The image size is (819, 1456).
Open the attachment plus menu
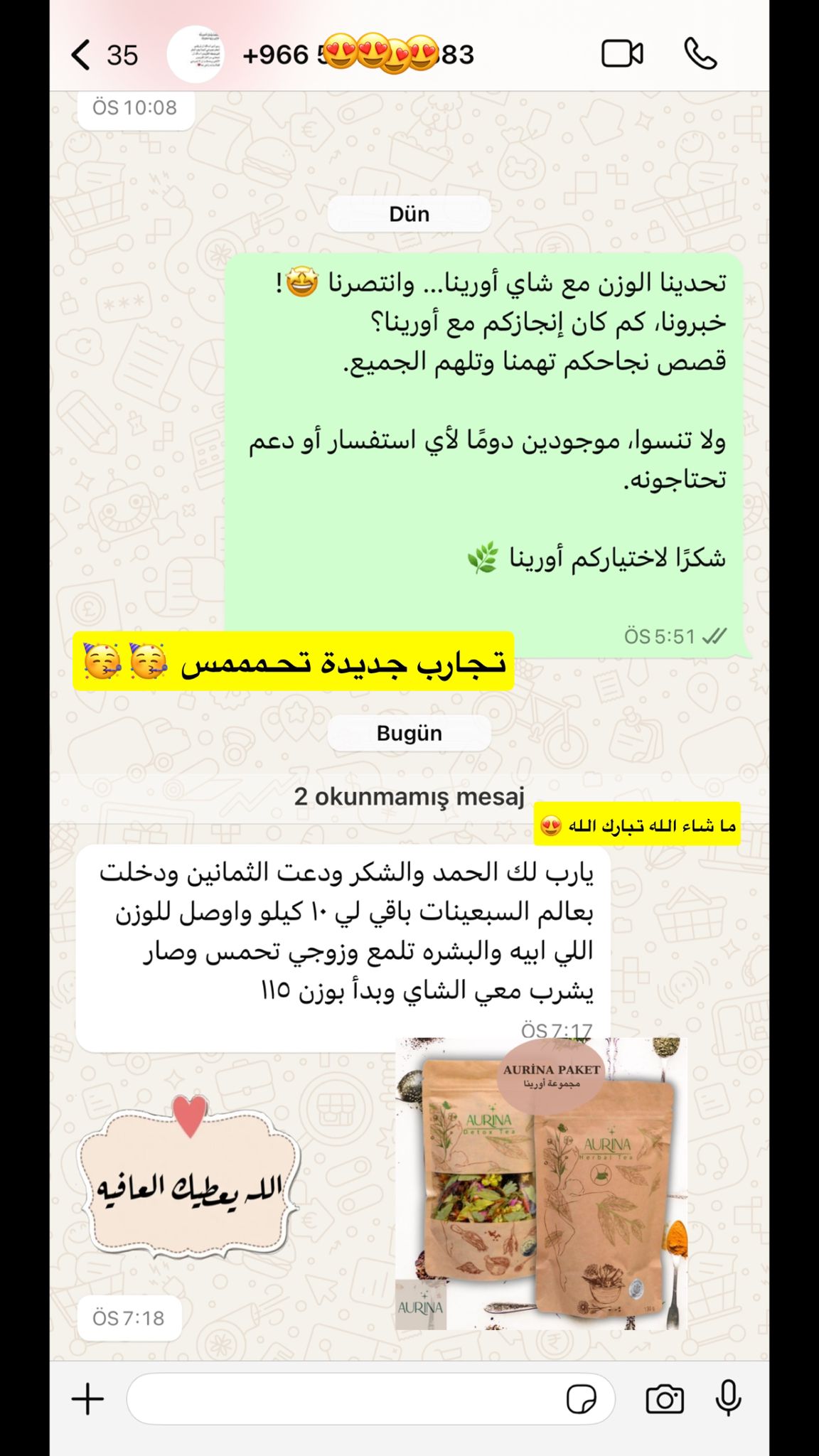(88, 1399)
